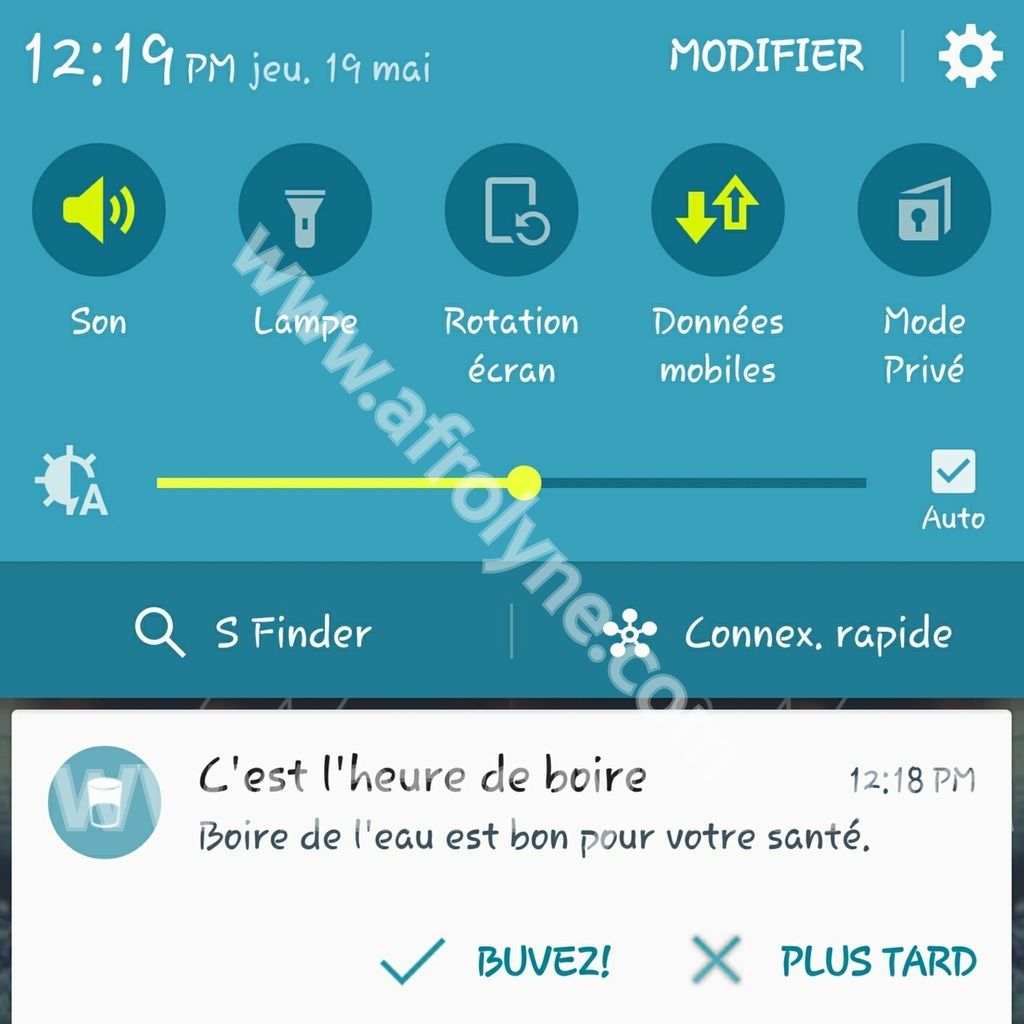Open S Finder search
Viewport: 1024px width, 1024px height.
click(x=255, y=633)
